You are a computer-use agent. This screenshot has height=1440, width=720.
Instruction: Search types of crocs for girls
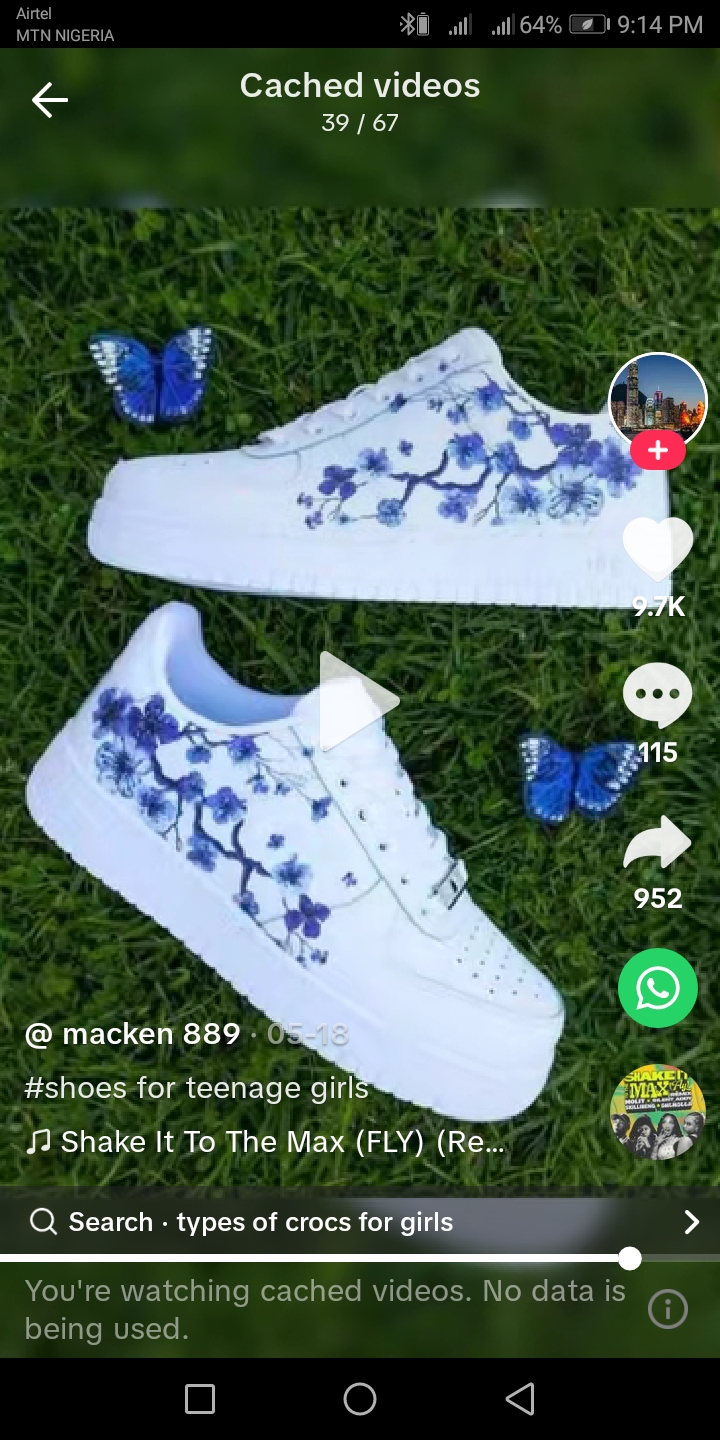[x=360, y=1222]
